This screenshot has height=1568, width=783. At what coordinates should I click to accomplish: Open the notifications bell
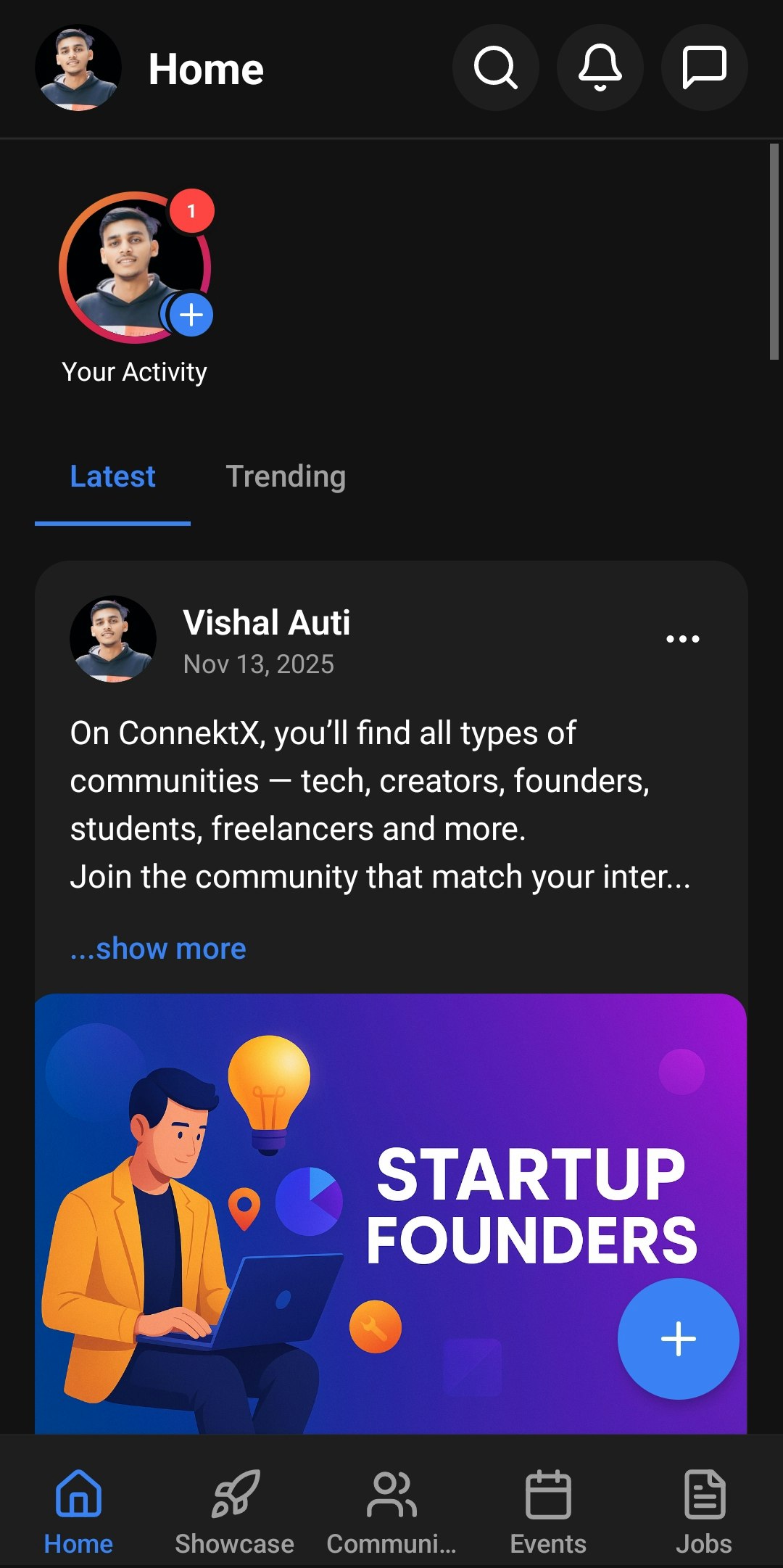[x=600, y=67]
